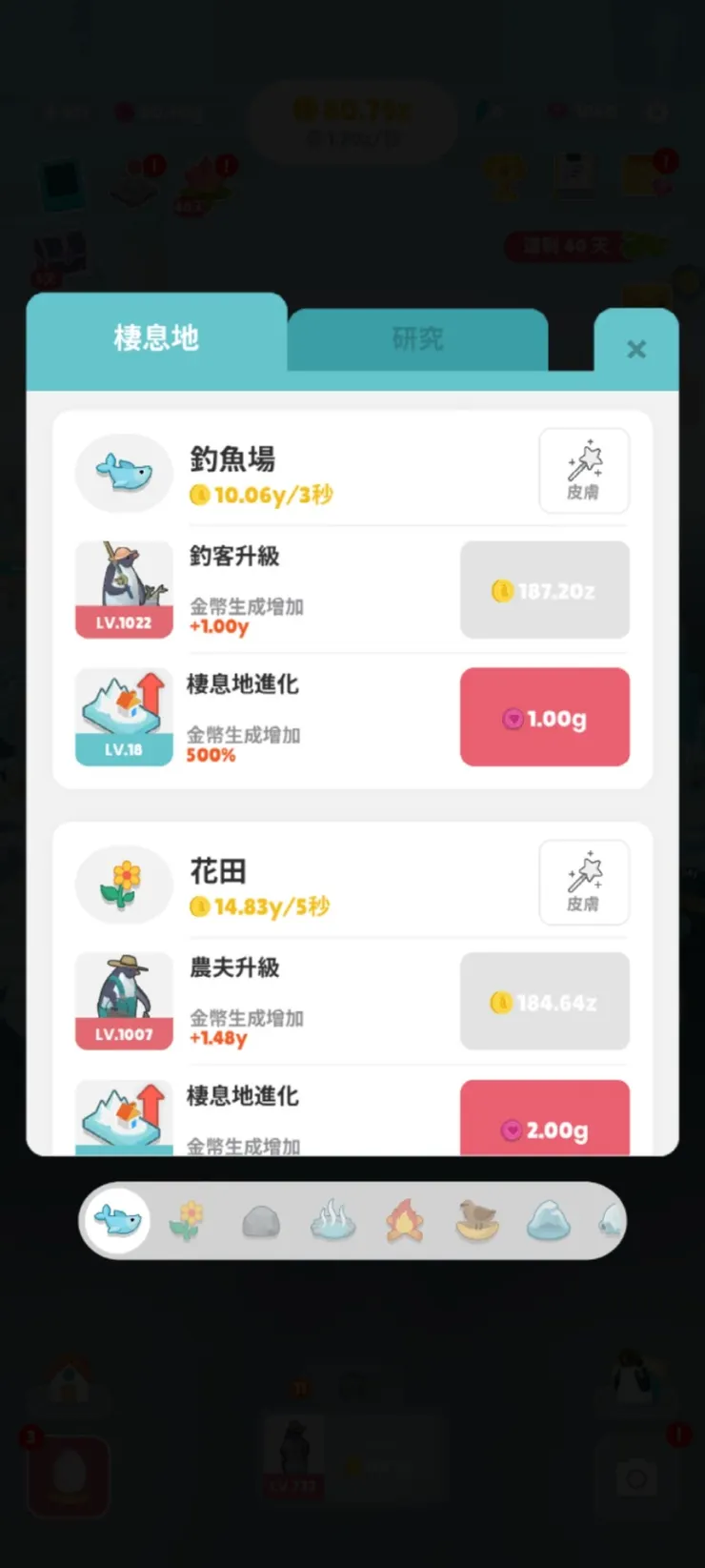Click the LV.18 habitat evolution icon
Viewport: 705px width, 1568px height.
124,716
